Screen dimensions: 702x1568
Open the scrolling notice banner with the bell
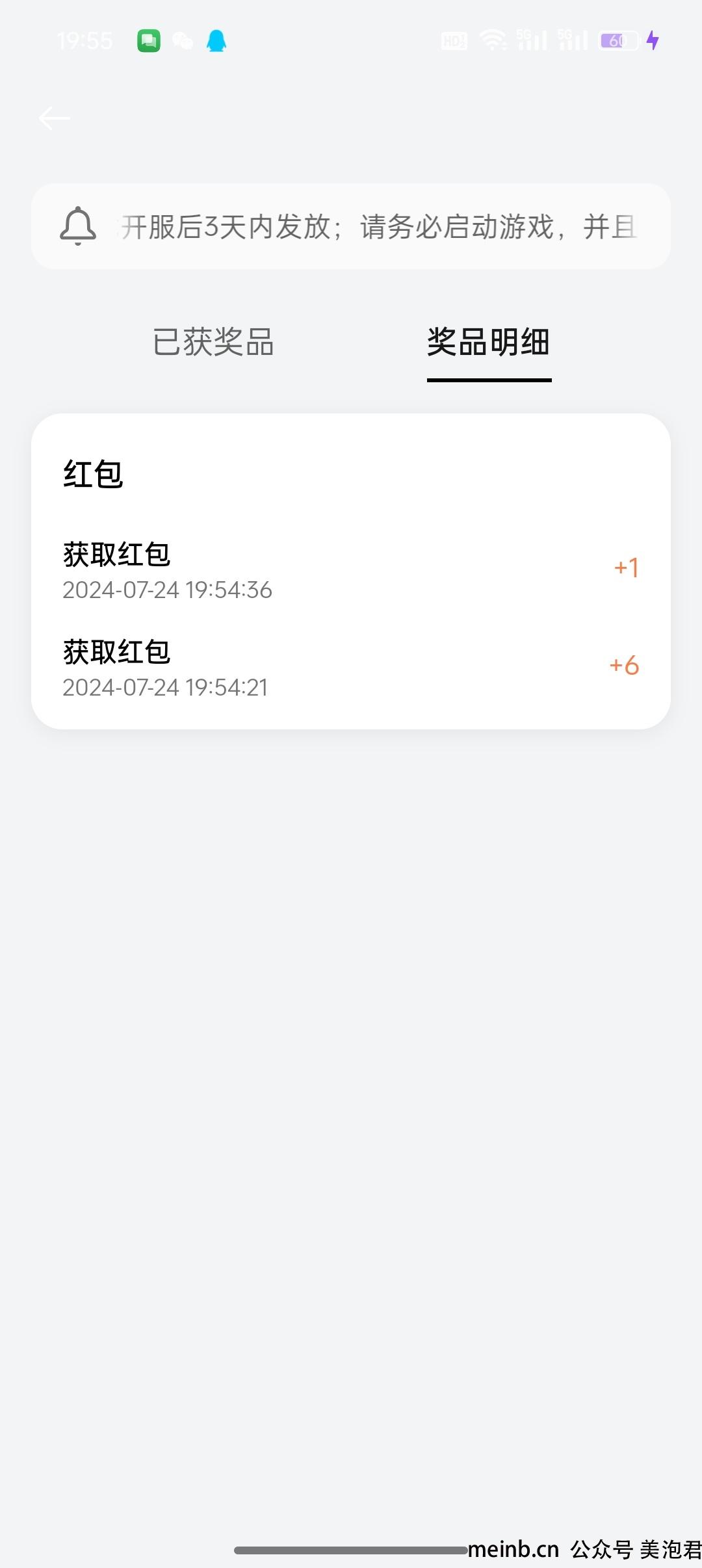click(351, 226)
